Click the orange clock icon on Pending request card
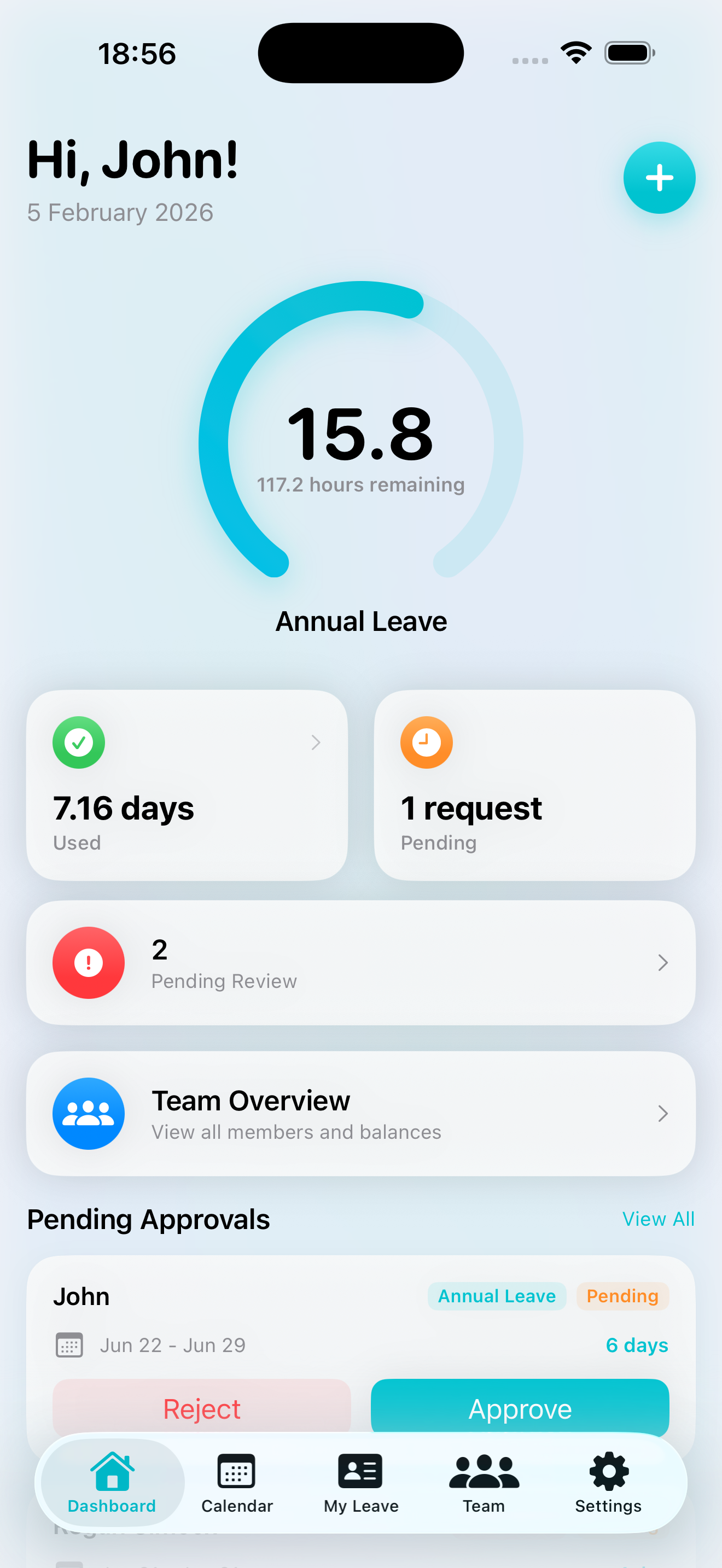 tap(426, 742)
